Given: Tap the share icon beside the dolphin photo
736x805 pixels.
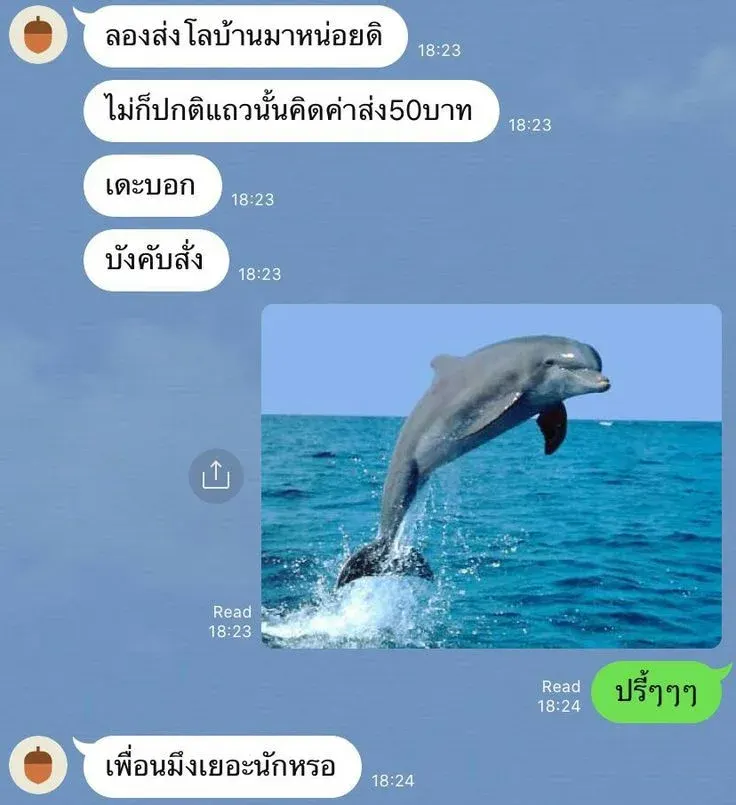Looking at the screenshot, I should [216, 476].
